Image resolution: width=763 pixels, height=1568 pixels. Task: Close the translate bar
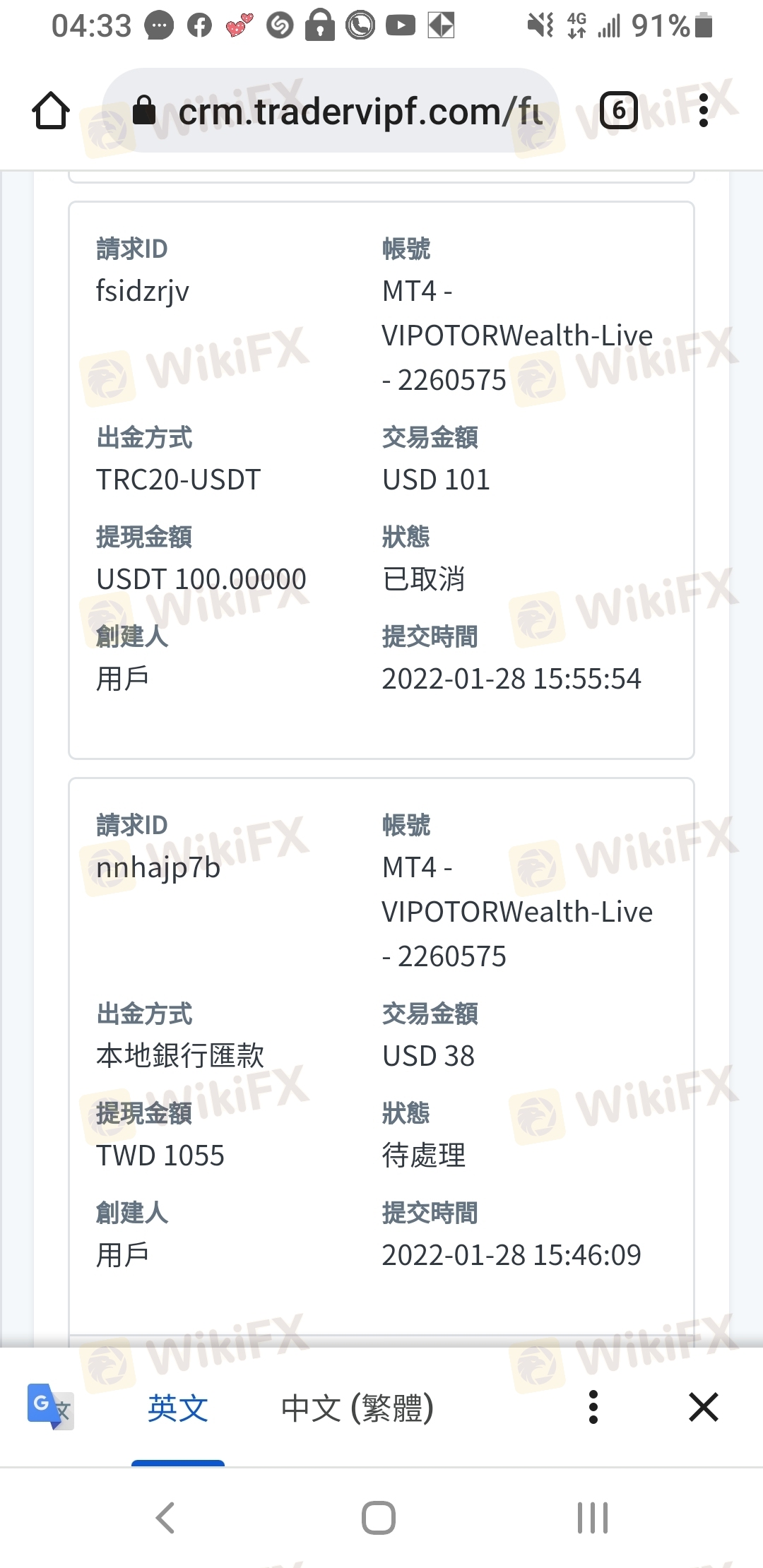(x=704, y=1408)
